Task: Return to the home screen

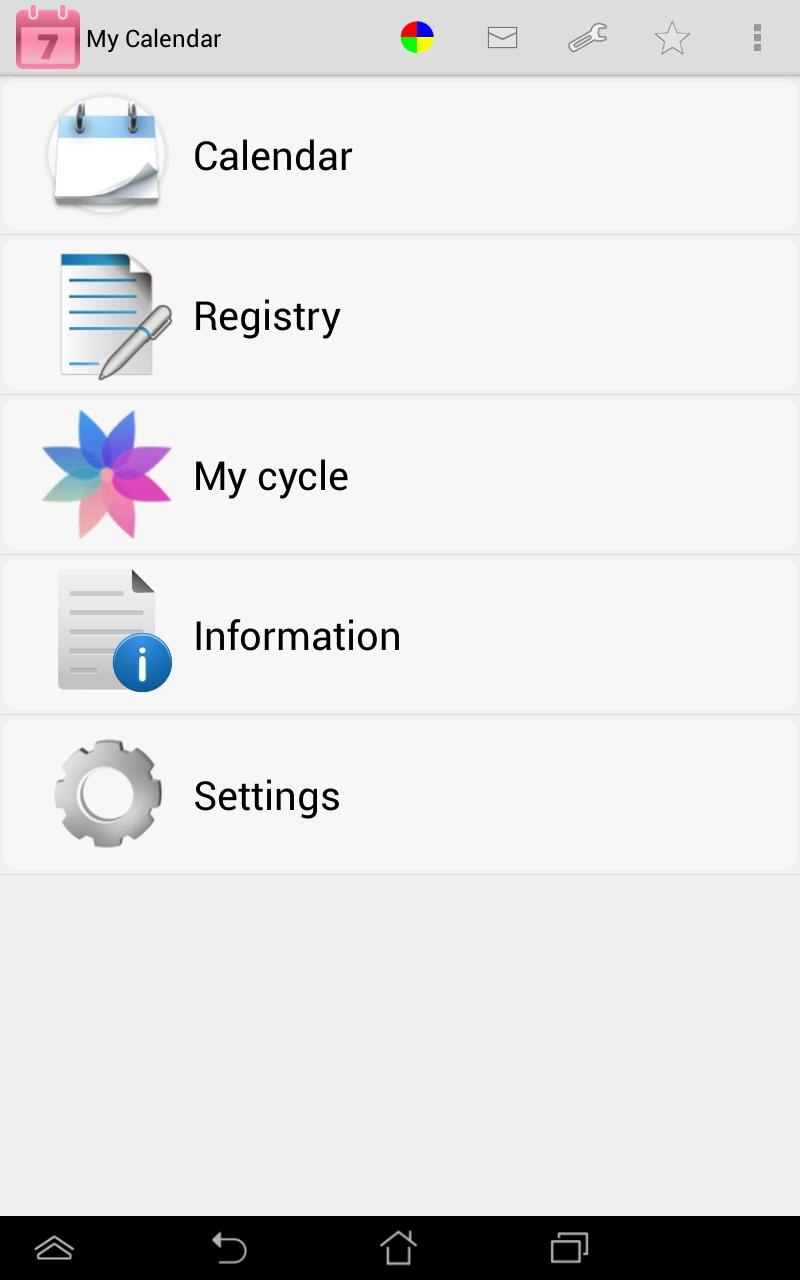Action: pos(398,1248)
